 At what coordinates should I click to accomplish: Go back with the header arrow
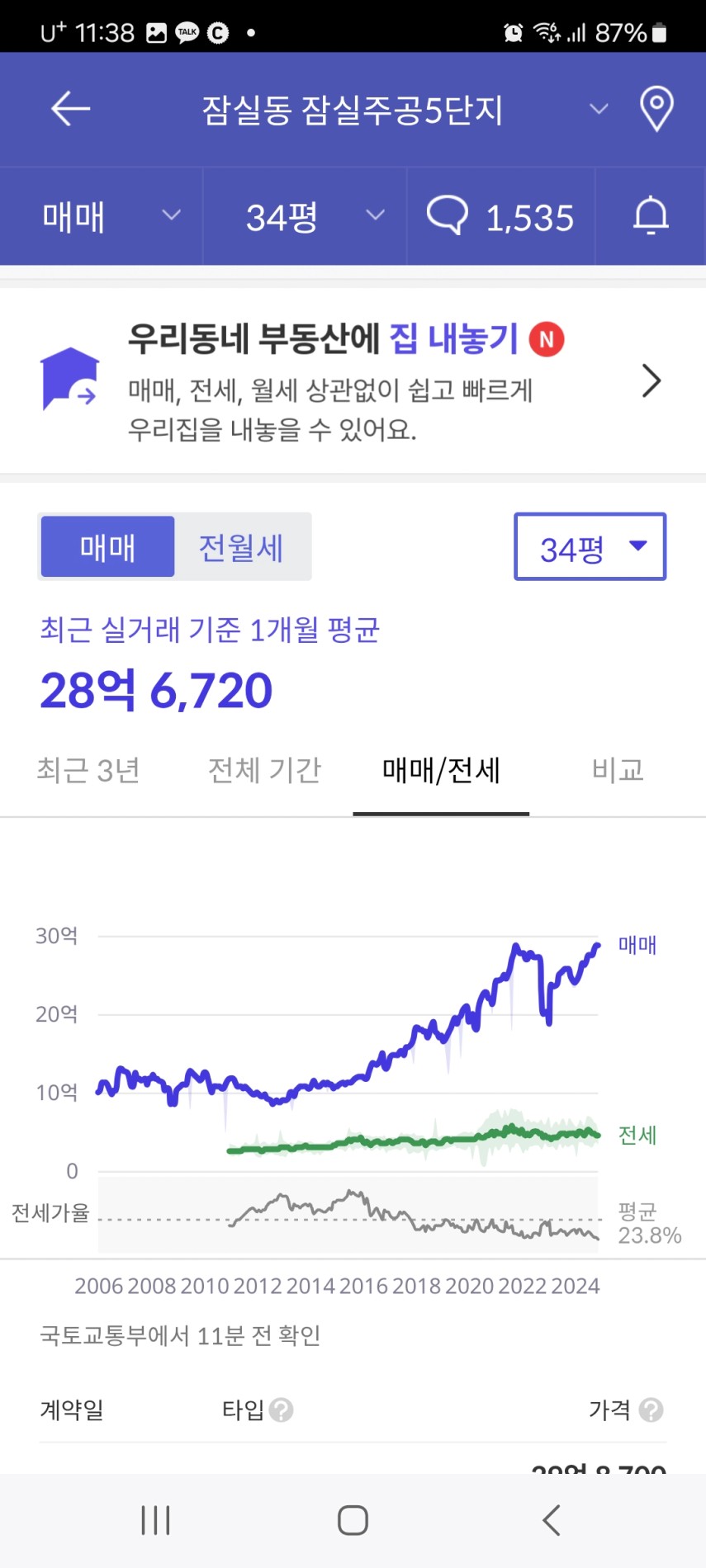pyautogui.click(x=70, y=109)
